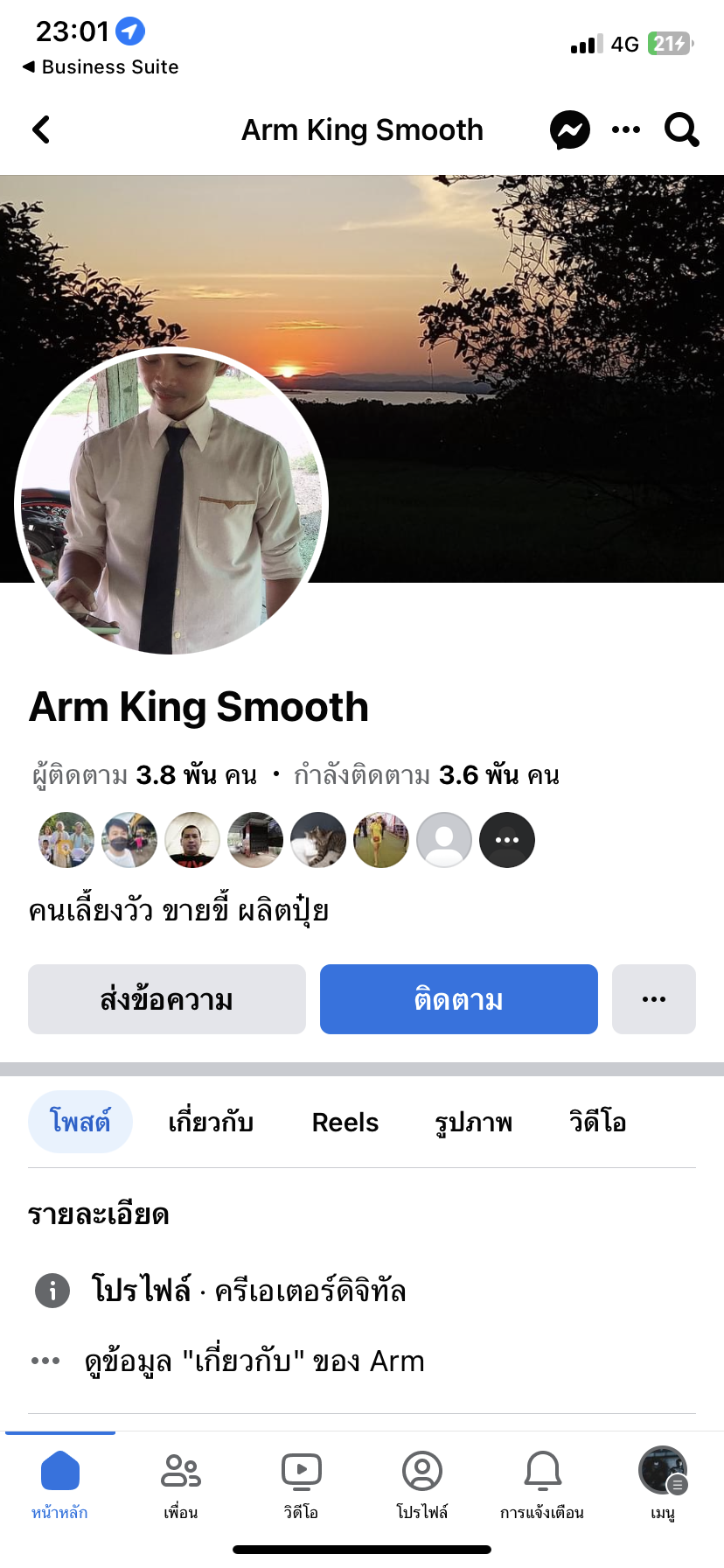Return to Business Suite app
This screenshot has height=1568, width=724.
pyautogui.click(x=101, y=66)
